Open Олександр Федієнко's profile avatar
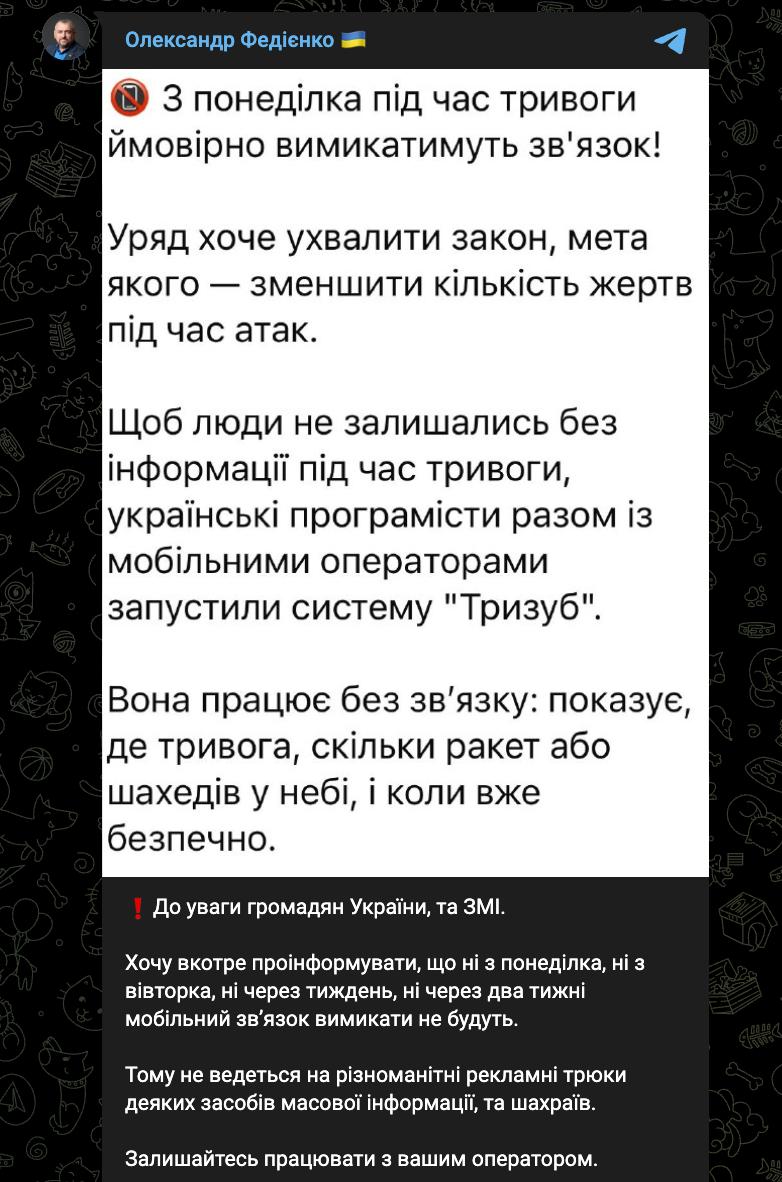 pyautogui.click(x=65, y=38)
